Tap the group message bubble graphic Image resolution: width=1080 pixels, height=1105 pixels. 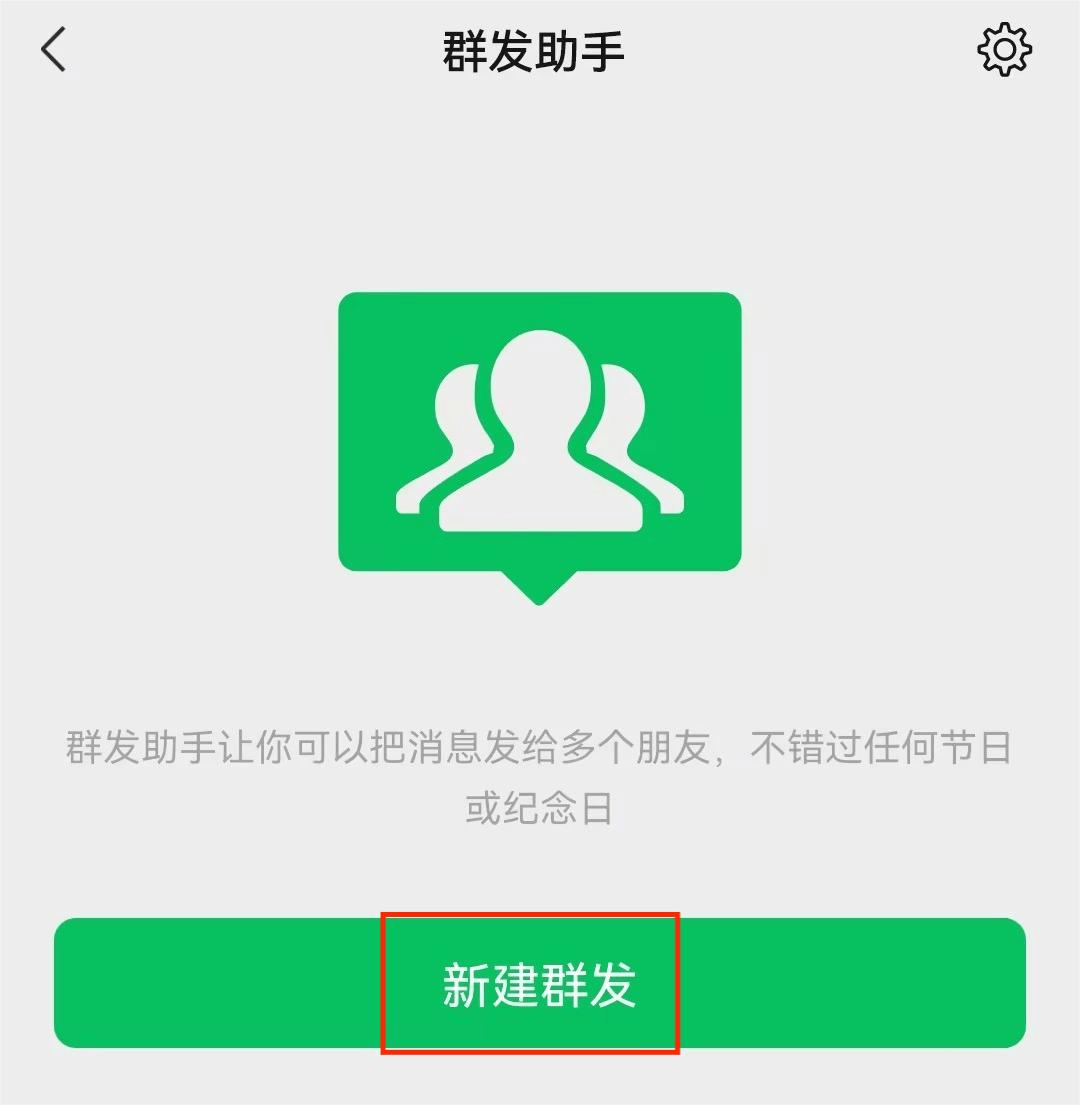click(x=540, y=430)
